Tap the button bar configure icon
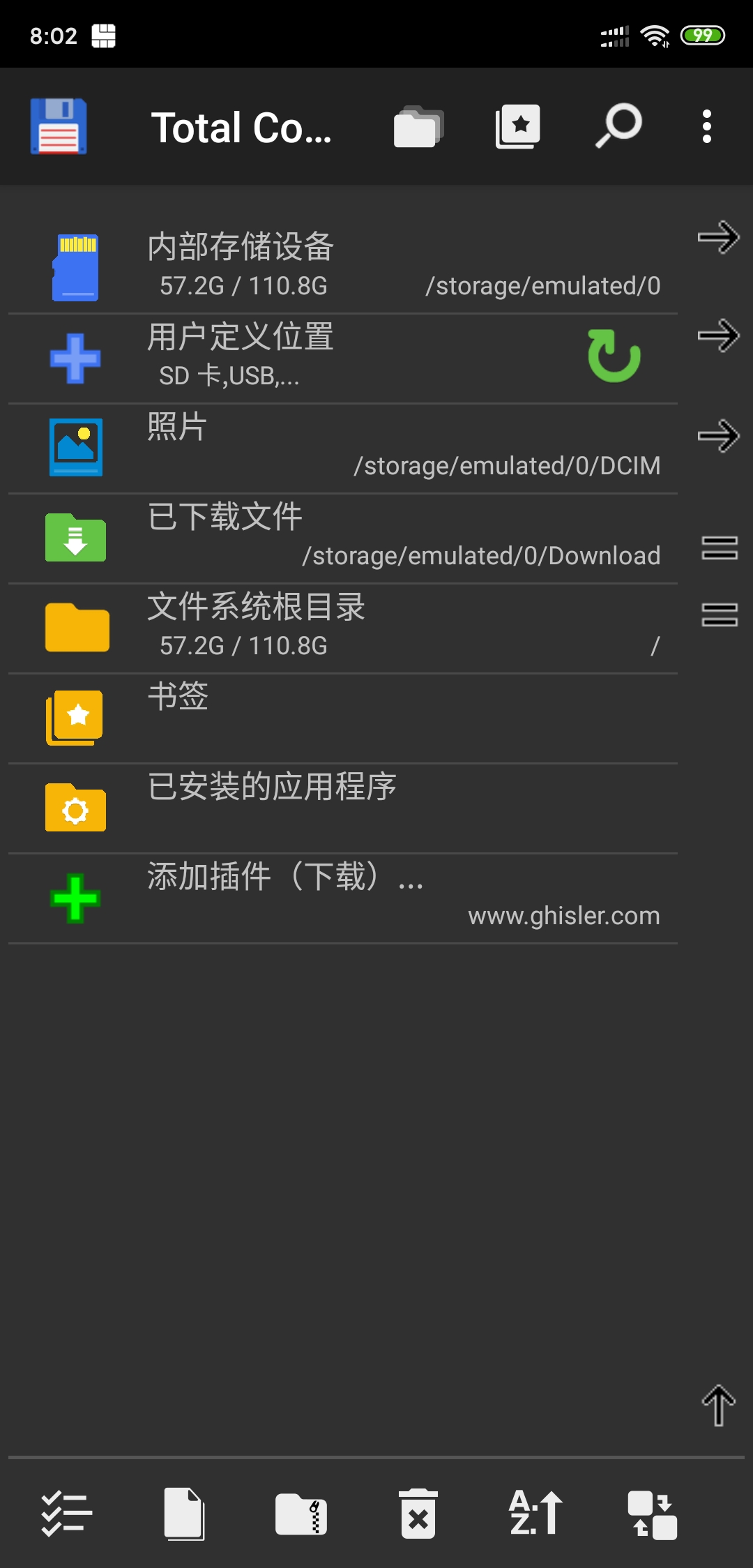 [653, 1514]
